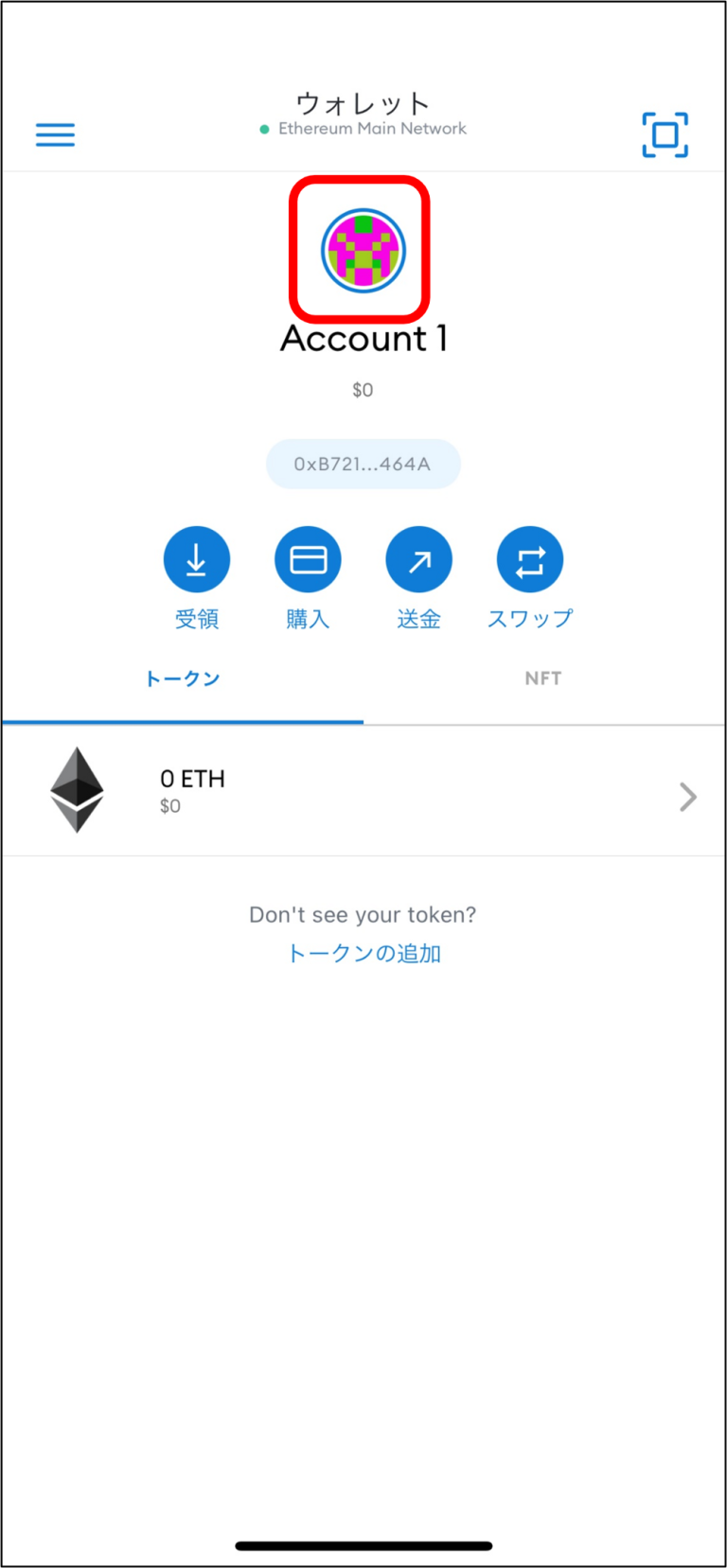Open スワップ with the swap arrows icon
The height and width of the screenshot is (1568, 727).
click(530, 558)
